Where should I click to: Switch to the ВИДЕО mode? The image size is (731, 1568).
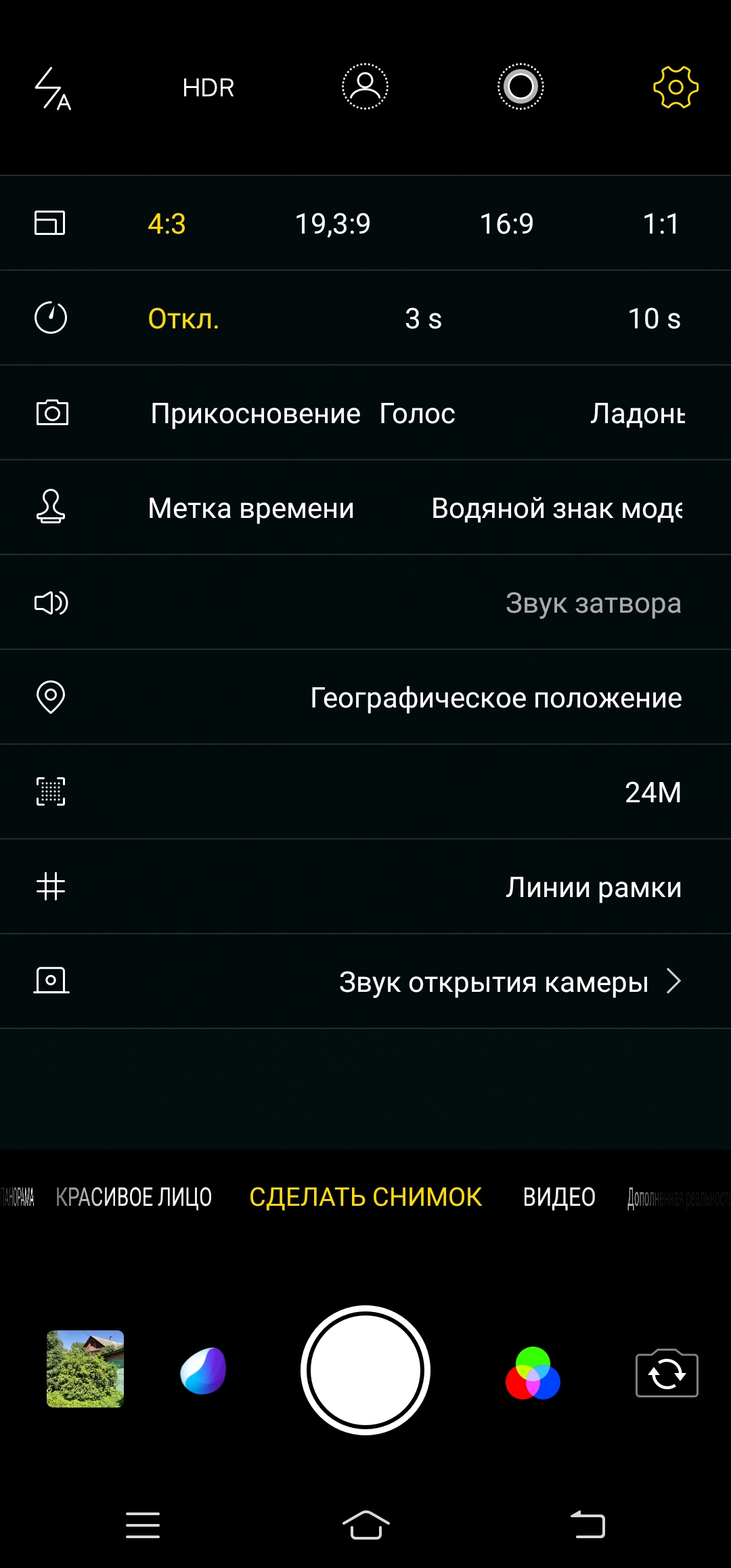point(559,1197)
